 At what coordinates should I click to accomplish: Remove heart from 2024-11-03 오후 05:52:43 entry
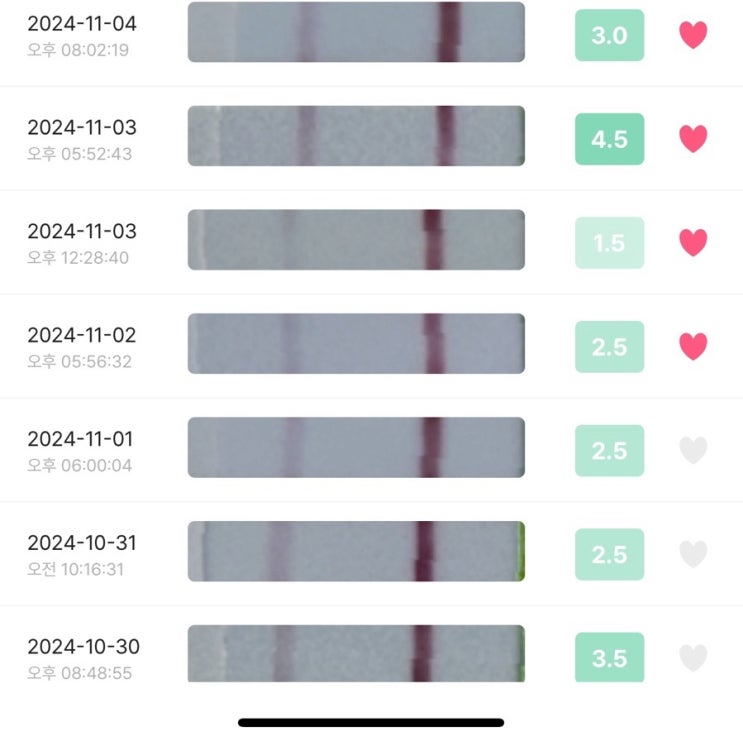[693, 139]
